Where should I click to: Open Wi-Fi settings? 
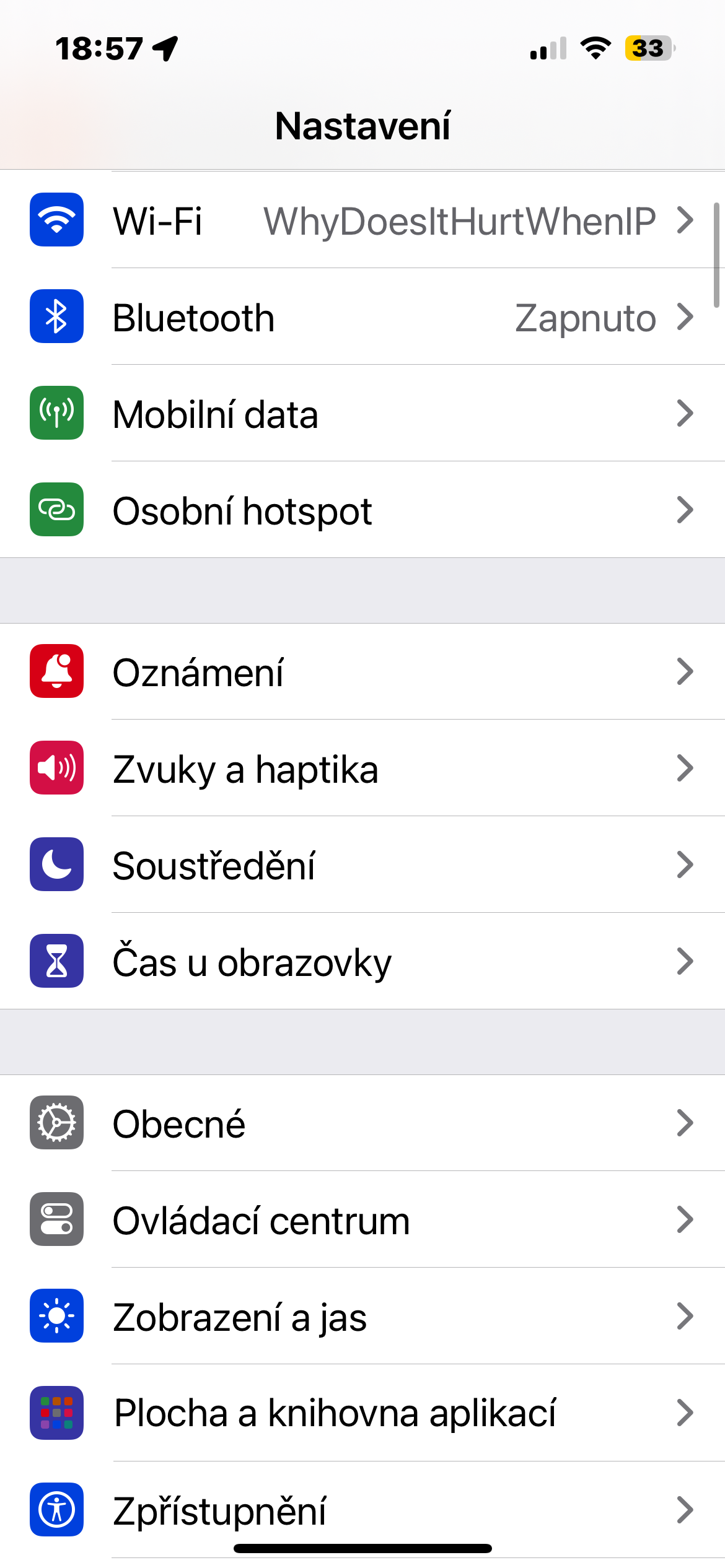(x=362, y=220)
